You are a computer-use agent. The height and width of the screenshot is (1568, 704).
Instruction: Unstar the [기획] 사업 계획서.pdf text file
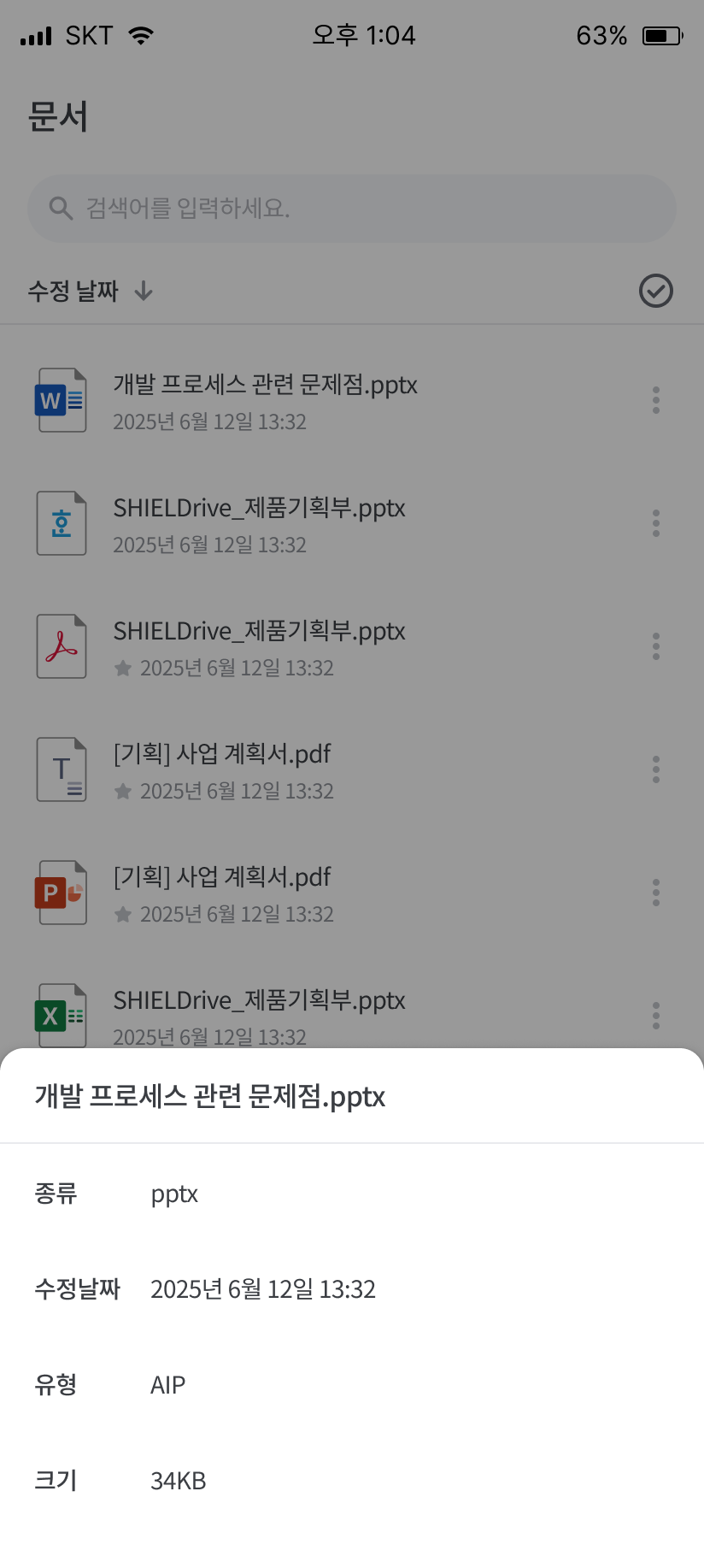(122, 791)
